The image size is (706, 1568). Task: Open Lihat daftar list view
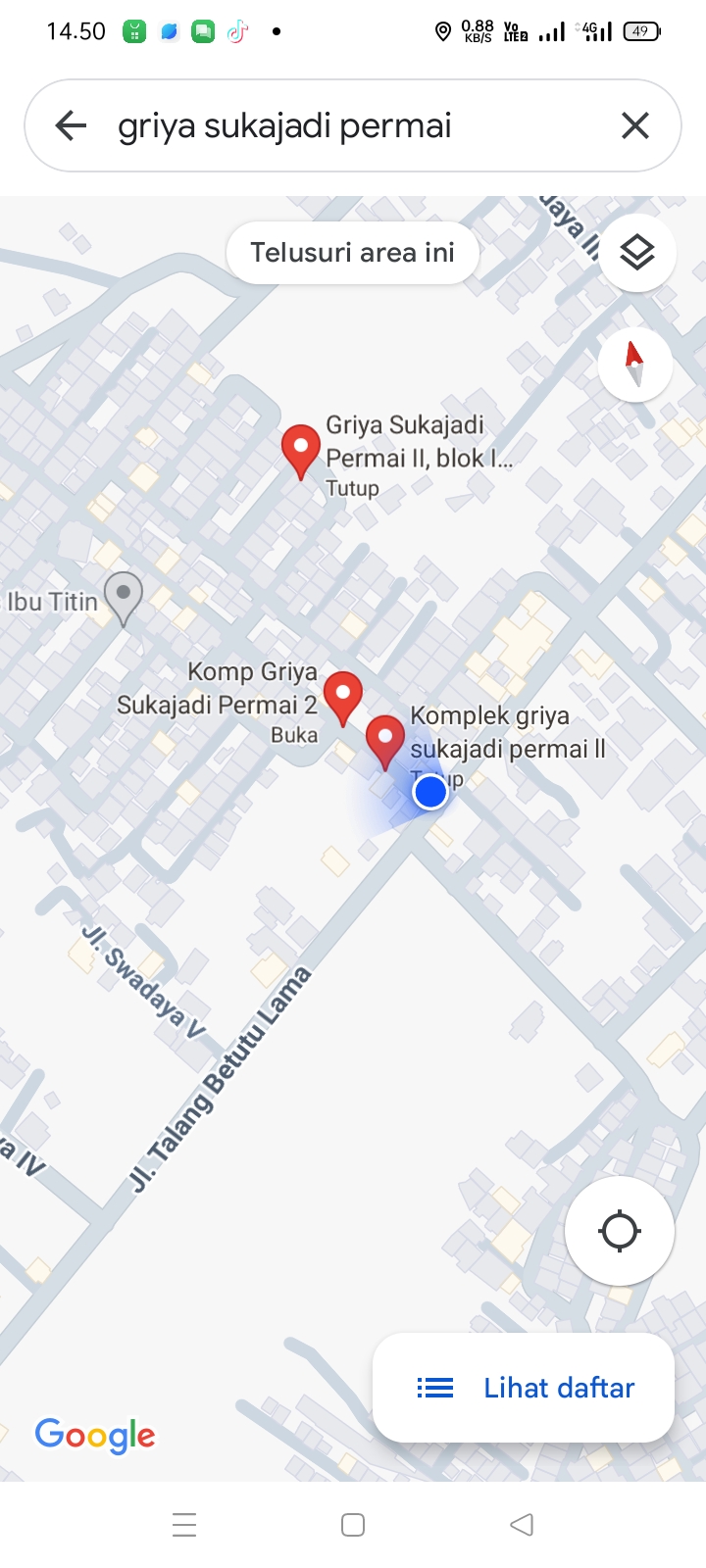(525, 1388)
